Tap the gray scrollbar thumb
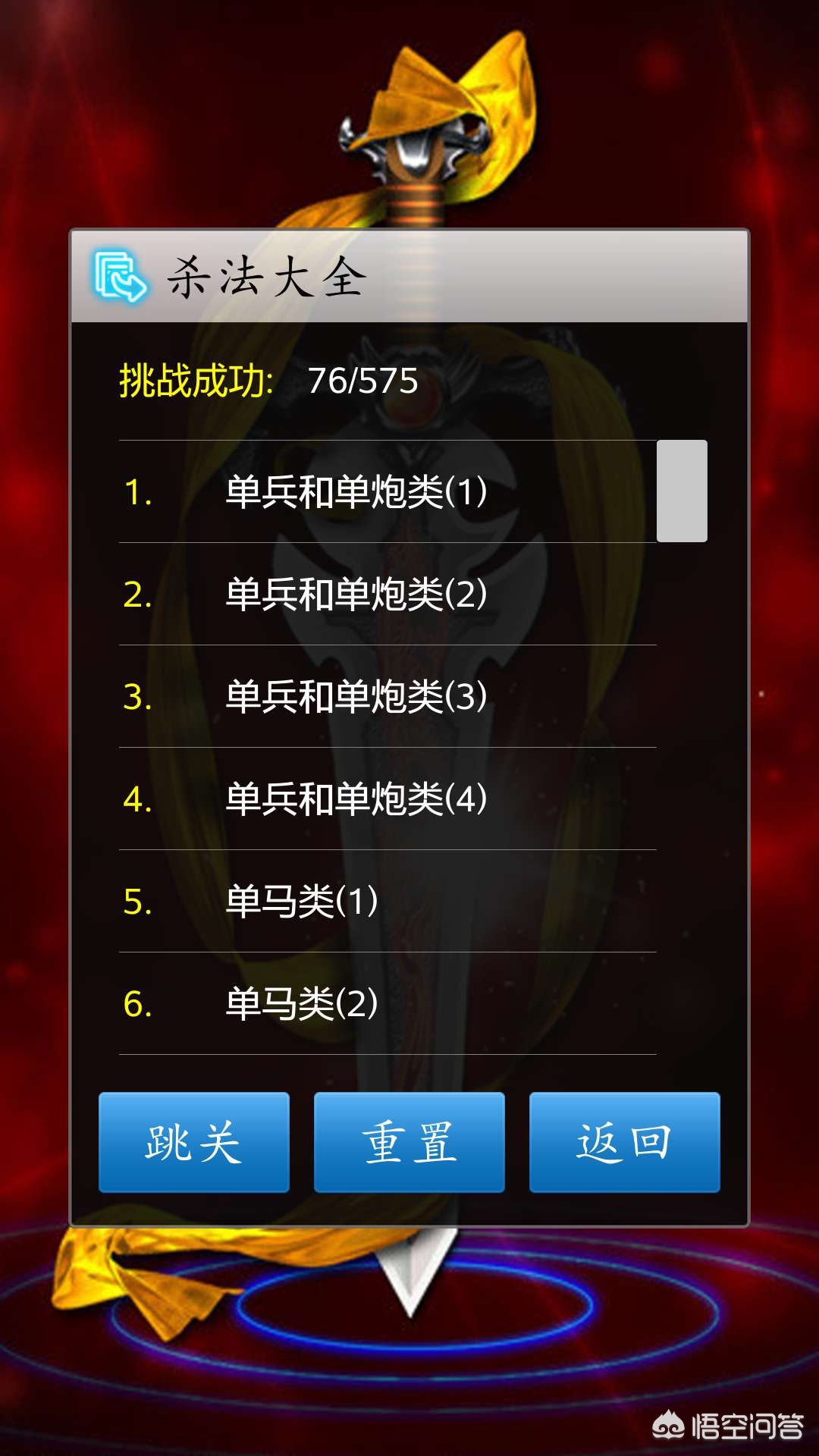 [682, 491]
